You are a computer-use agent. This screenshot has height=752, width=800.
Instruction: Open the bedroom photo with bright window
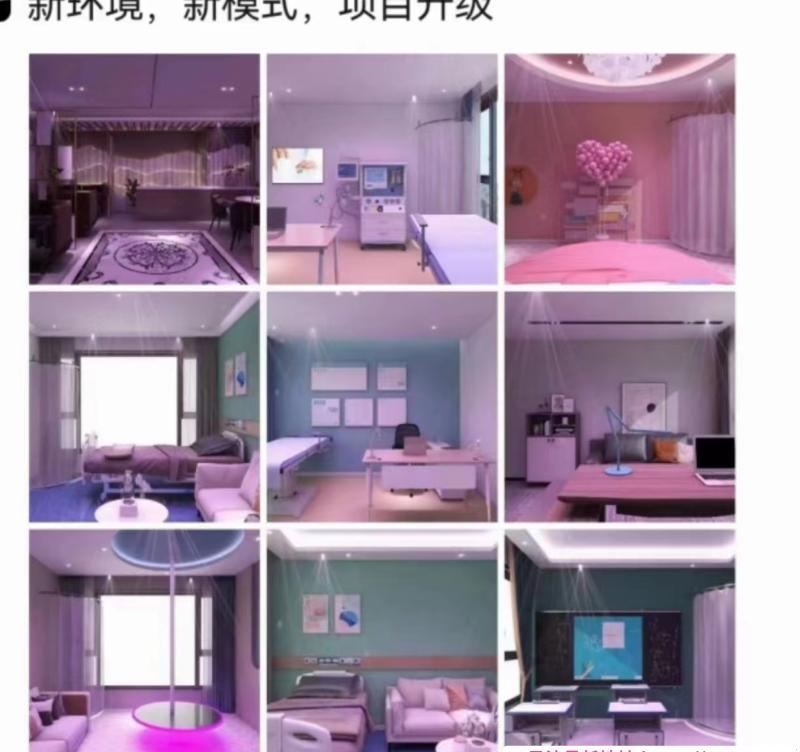144,407
